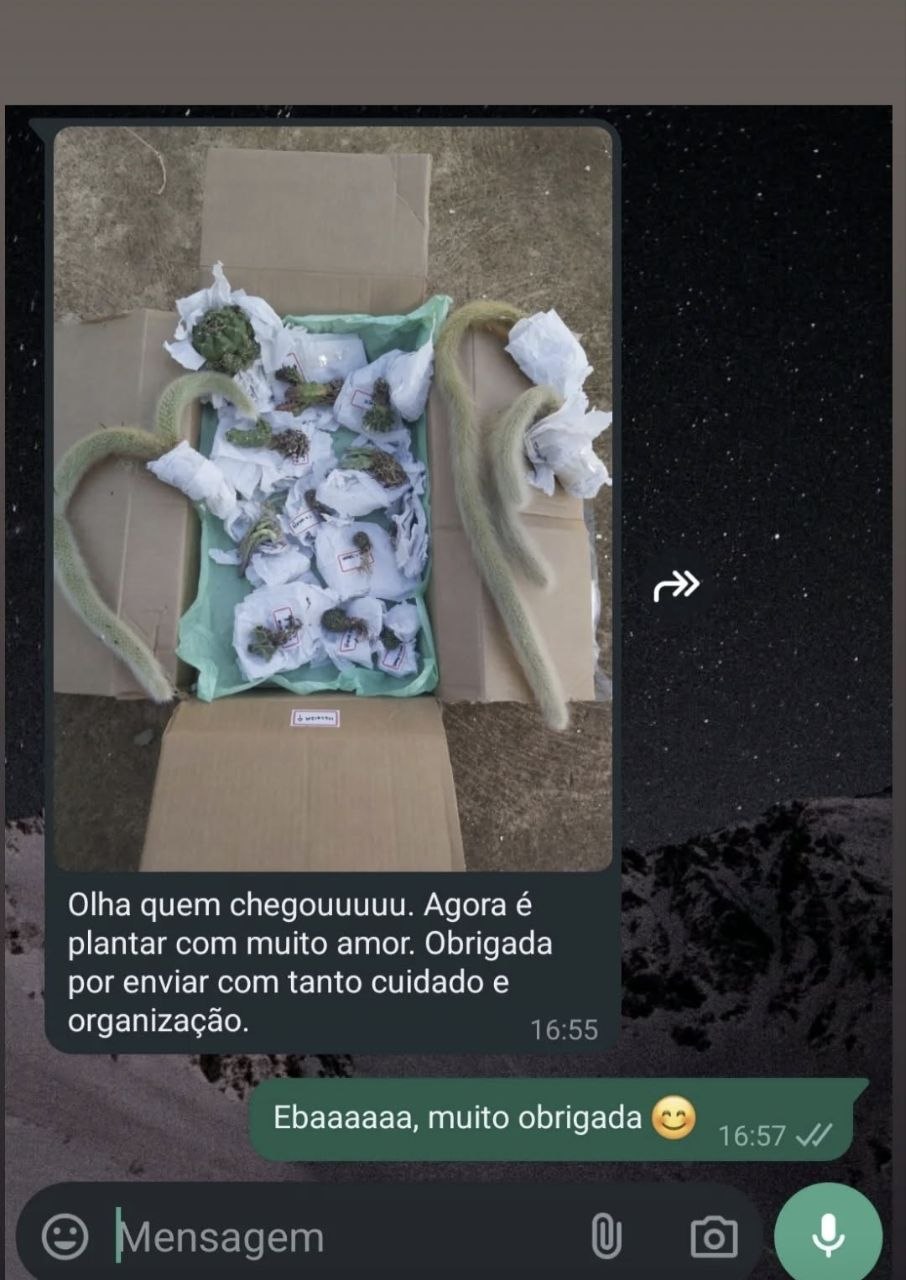Open the camera to take a photo
This screenshot has width=906, height=1280.
pos(714,1237)
